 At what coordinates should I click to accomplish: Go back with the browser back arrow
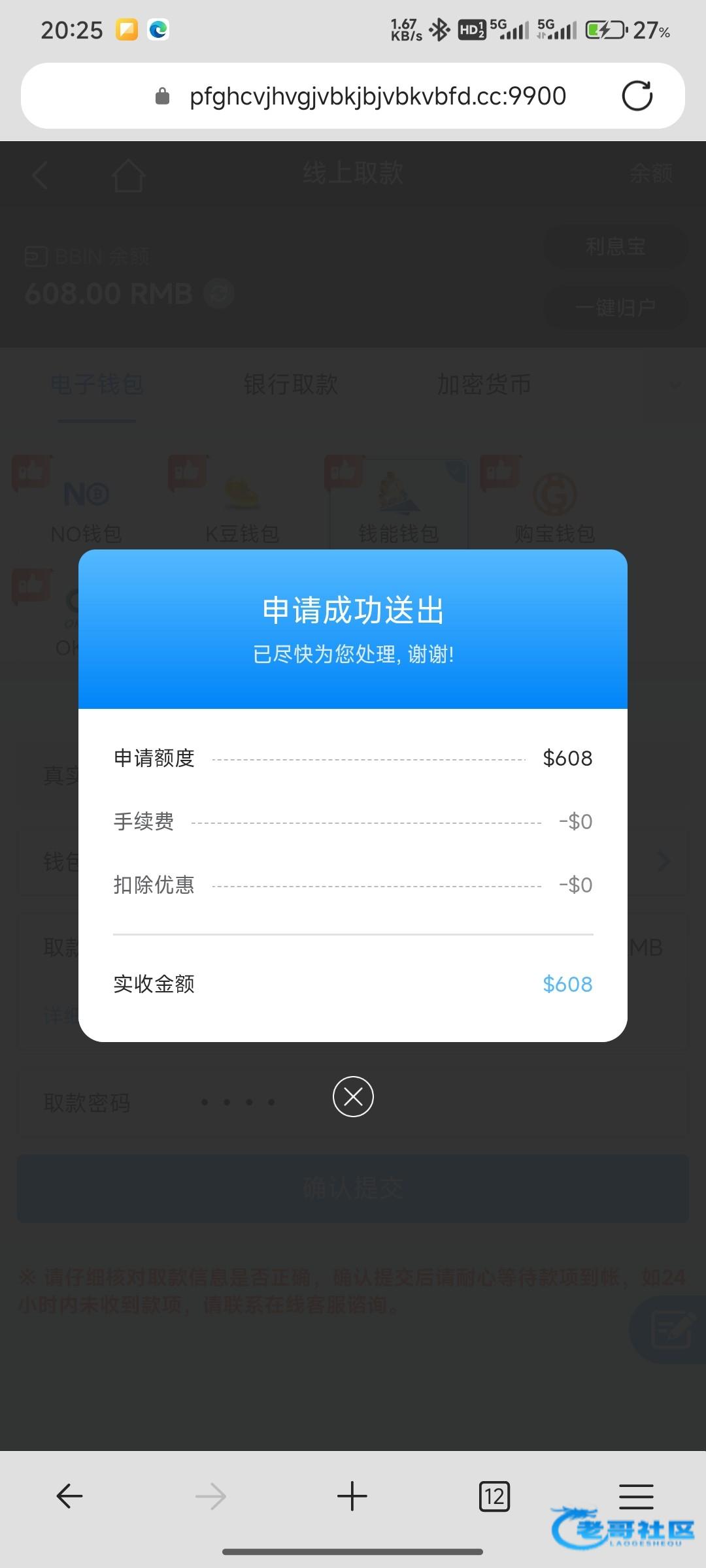(x=69, y=1495)
